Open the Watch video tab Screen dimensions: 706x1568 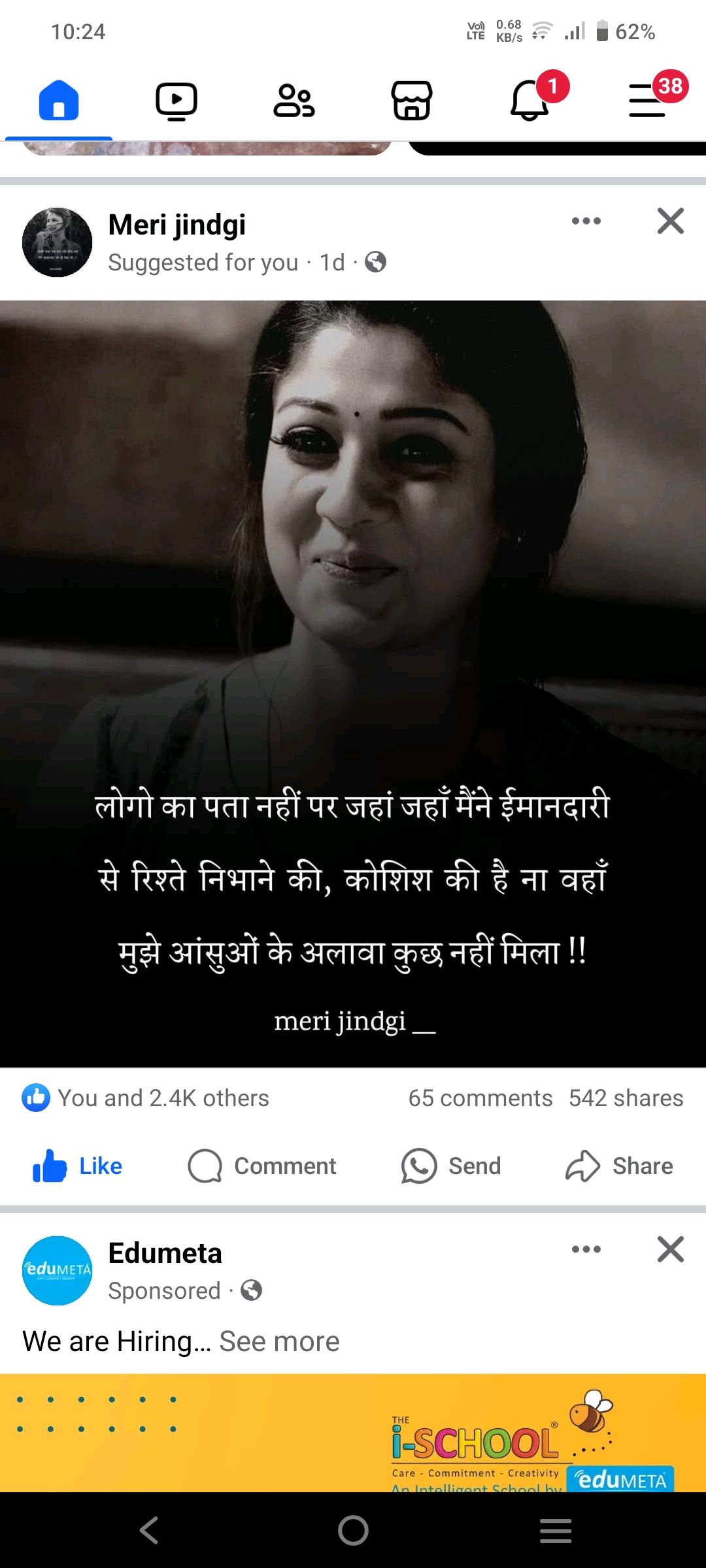tap(176, 101)
